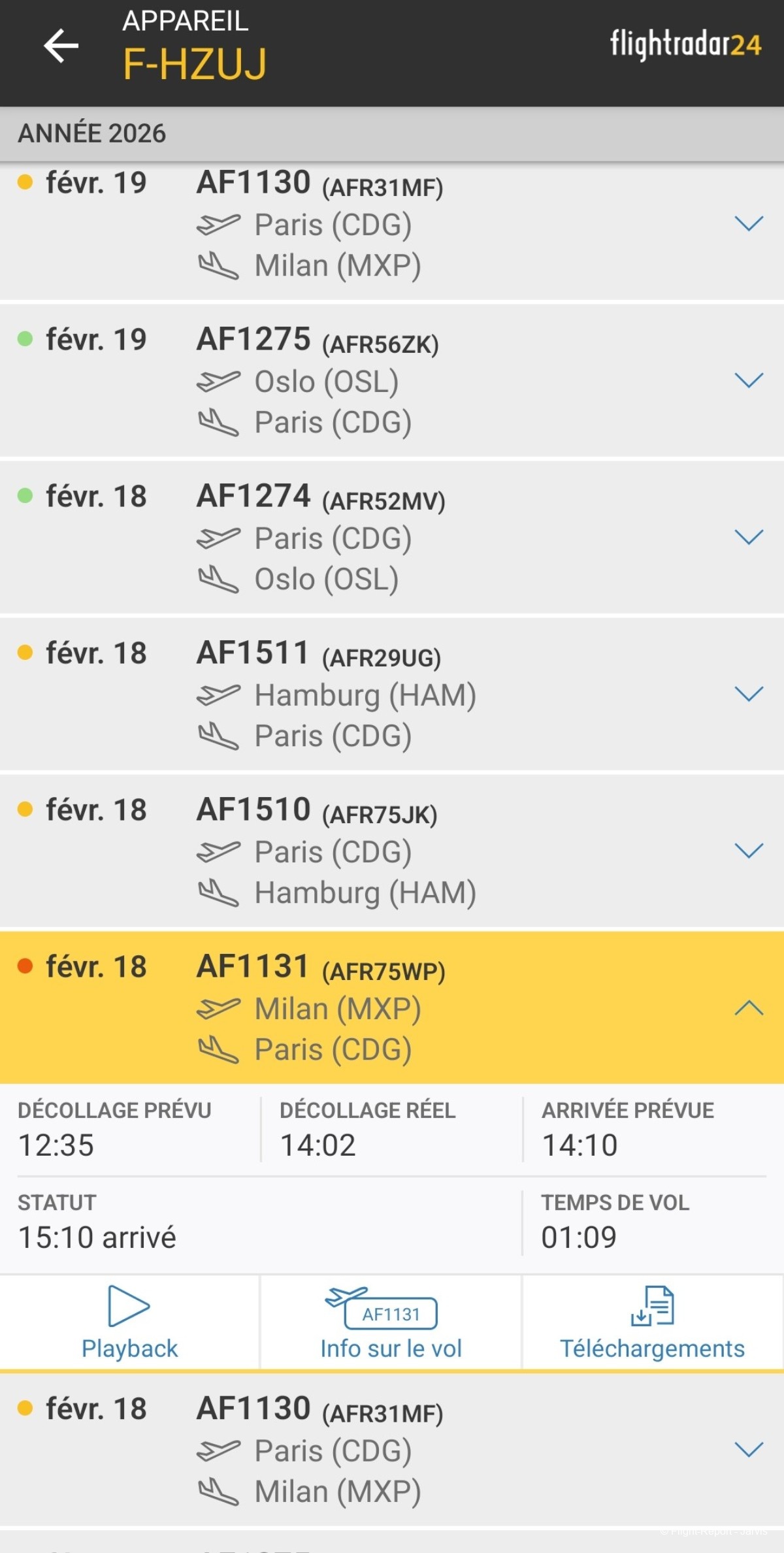Expand the AF1511 Hamburg flight row
This screenshot has width=784, height=1553.
750,695
